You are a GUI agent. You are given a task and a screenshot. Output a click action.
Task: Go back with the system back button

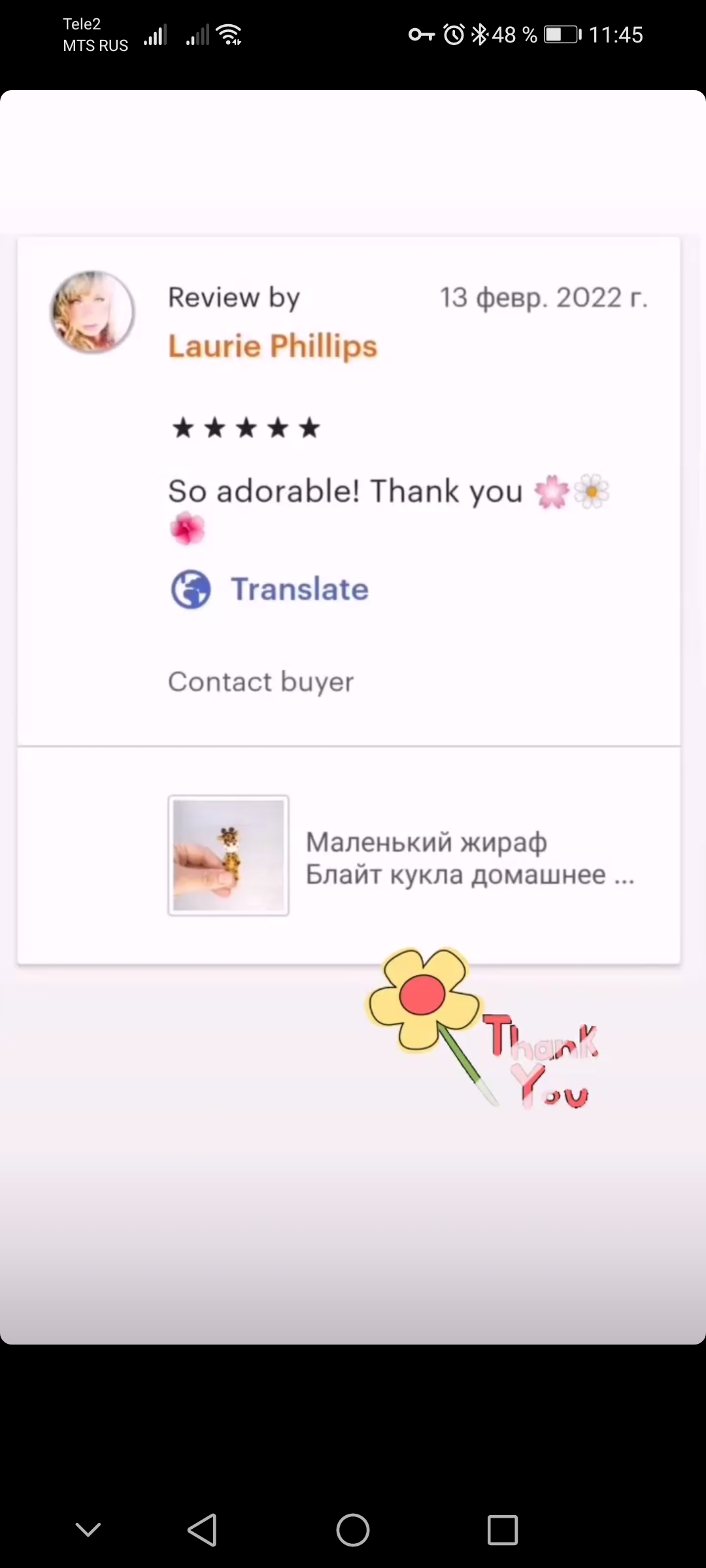click(x=202, y=1529)
